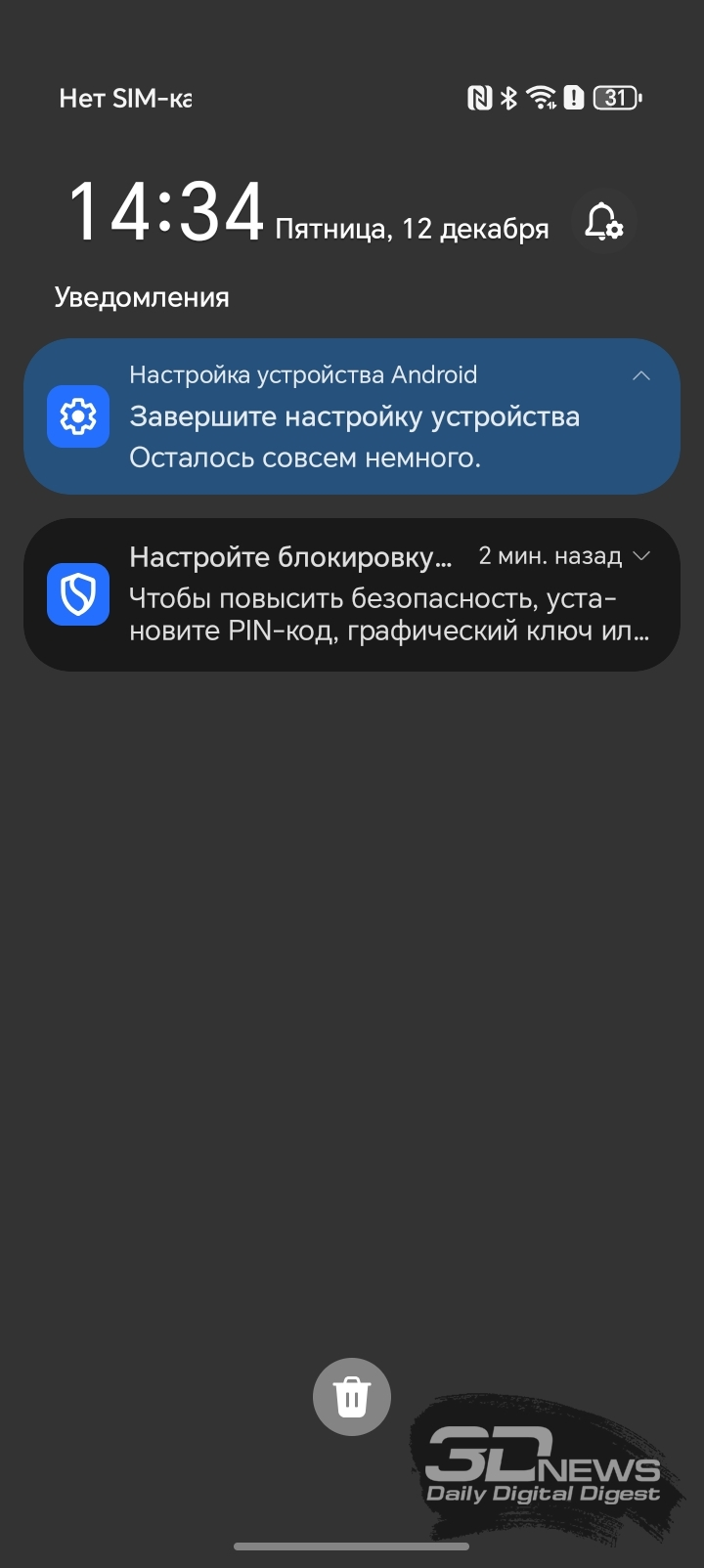Open the screen lock setup notification
Image resolution: width=704 pixels, height=1568 pixels.
point(352,596)
